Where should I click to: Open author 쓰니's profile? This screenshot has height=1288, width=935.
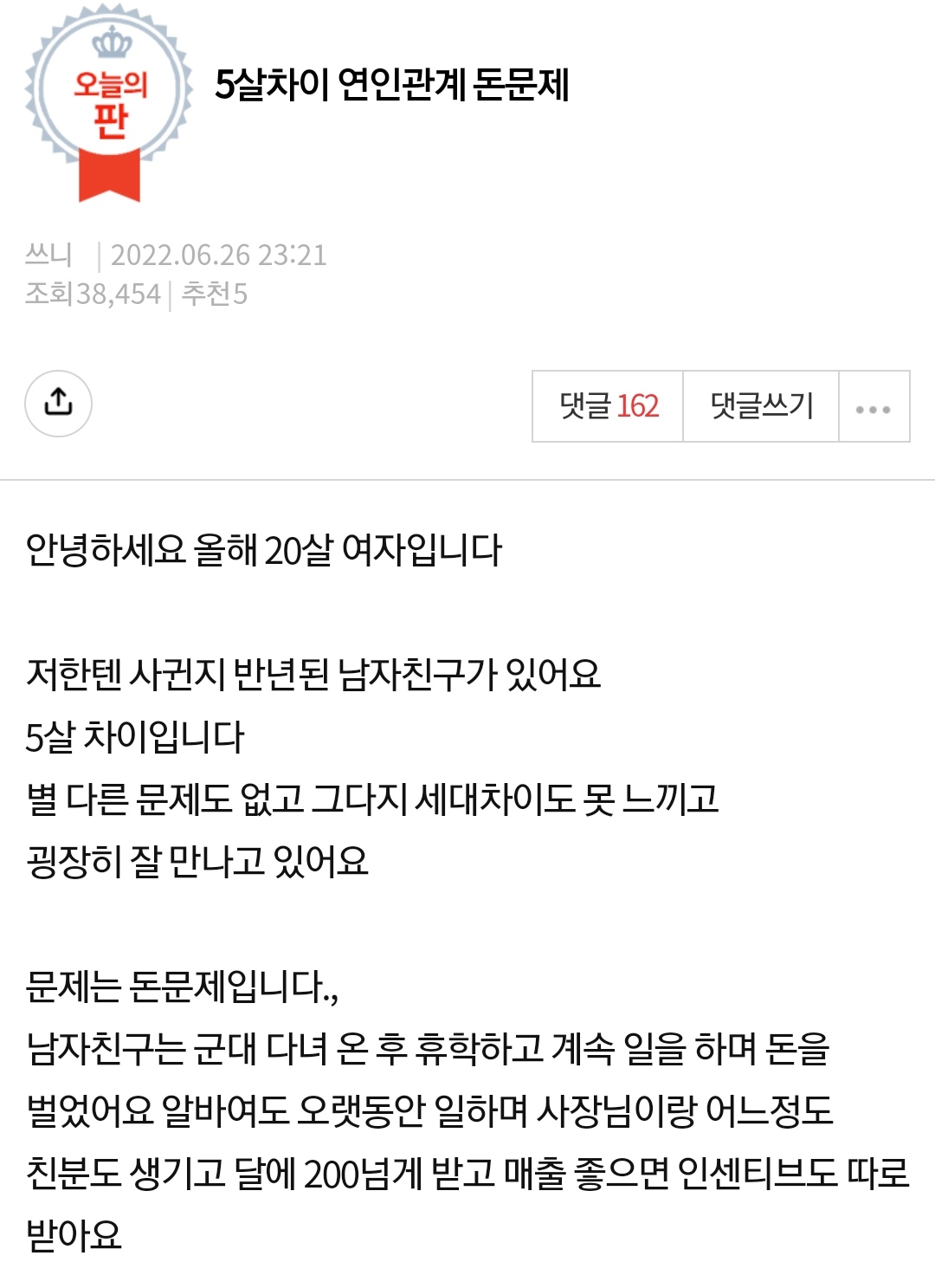point(48,255)
